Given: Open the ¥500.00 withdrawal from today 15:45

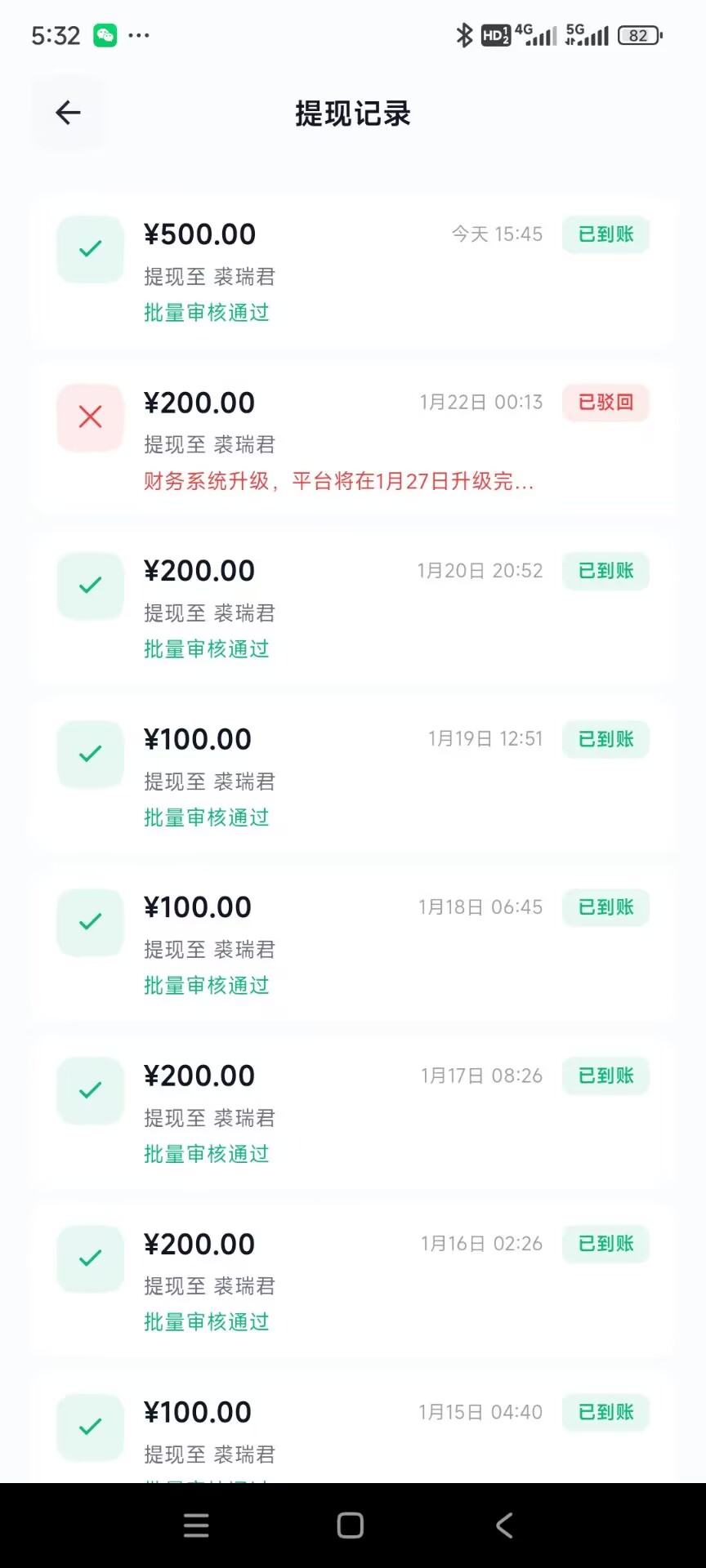Looking at the screenshot, I should point(353,273).
